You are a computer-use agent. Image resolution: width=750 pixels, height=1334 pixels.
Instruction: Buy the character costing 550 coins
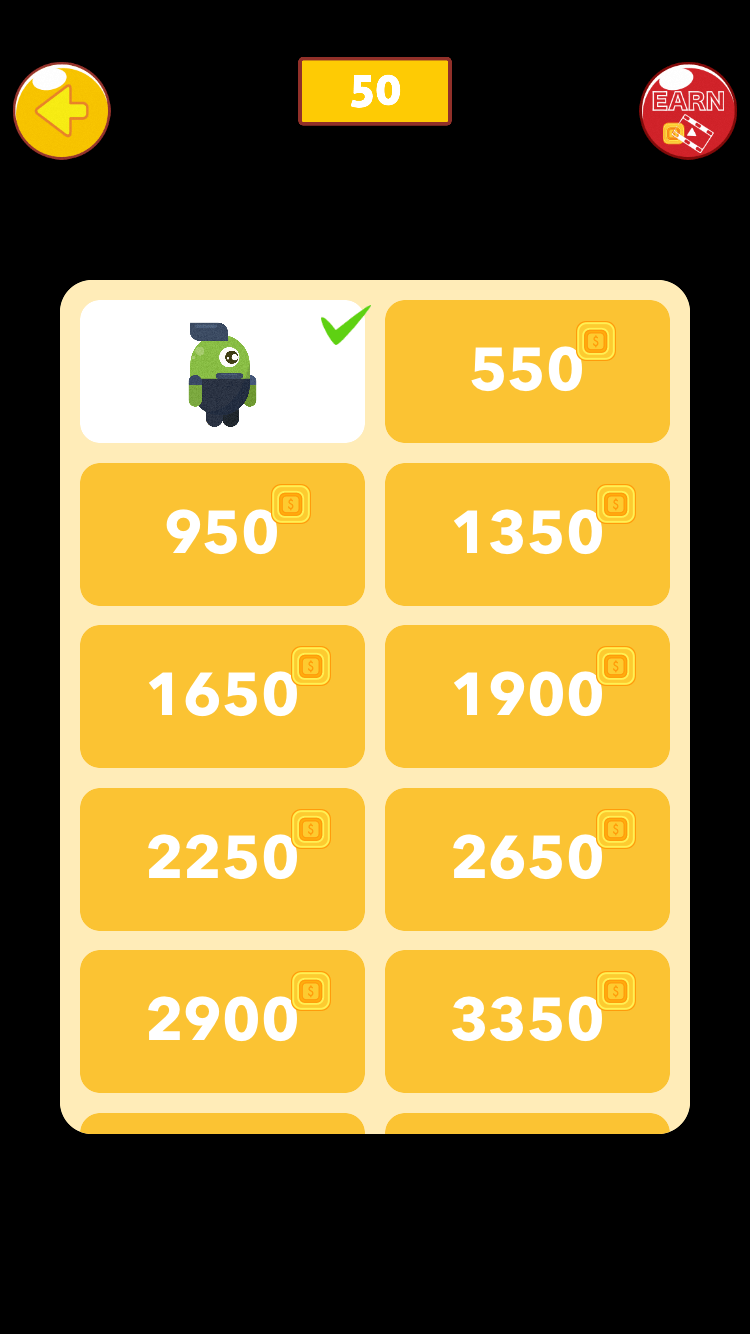527,372
